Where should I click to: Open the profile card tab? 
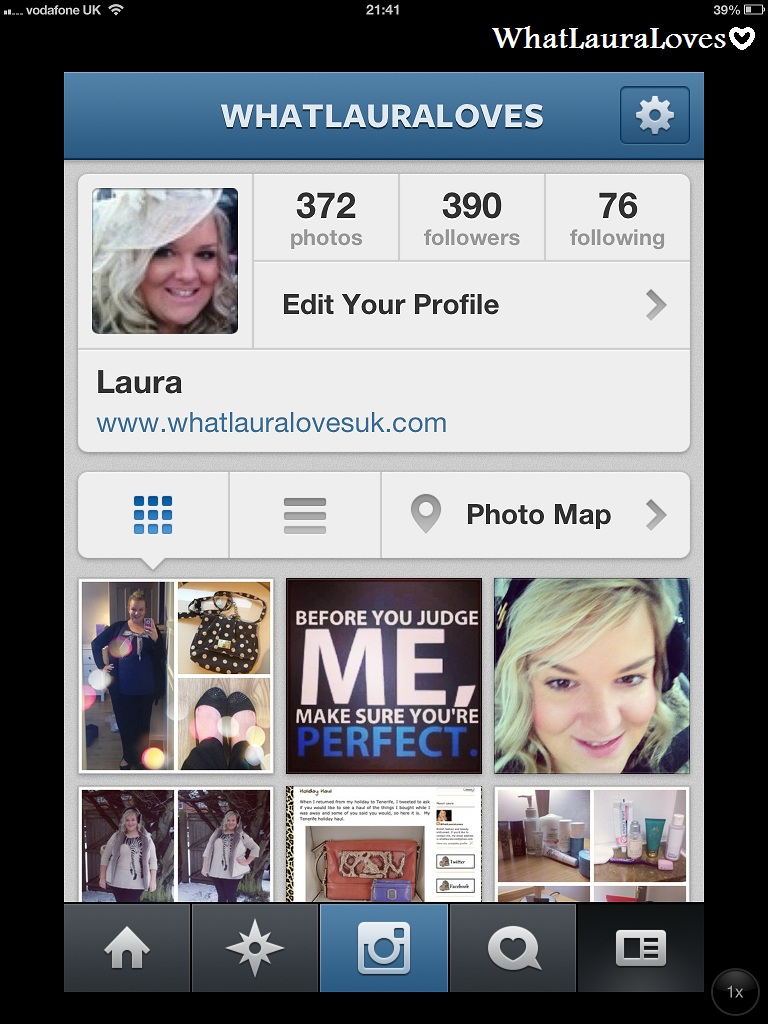[x=641, y=948]
